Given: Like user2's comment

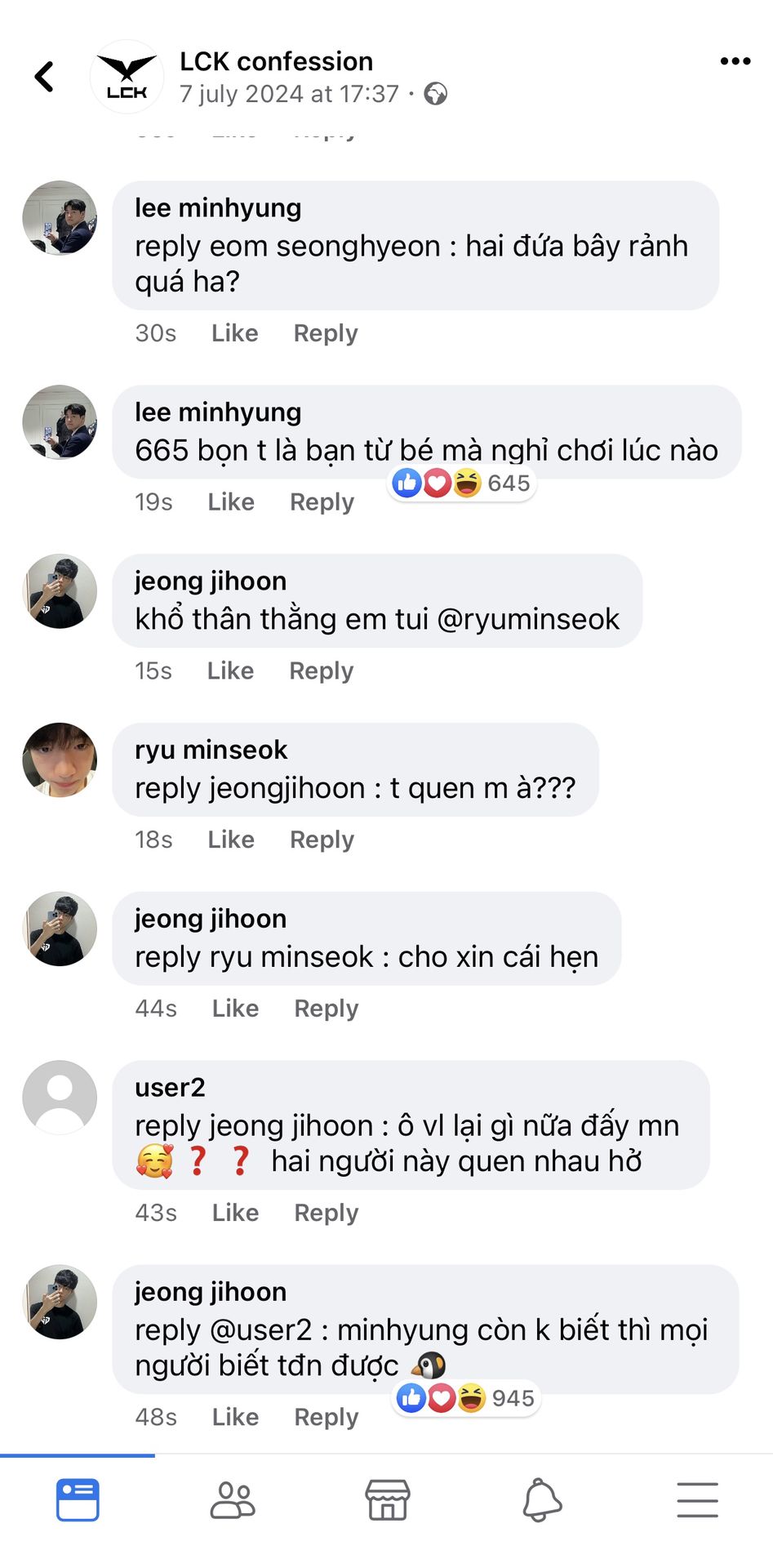Looking at the screenshot, I should click(235, 1213).
